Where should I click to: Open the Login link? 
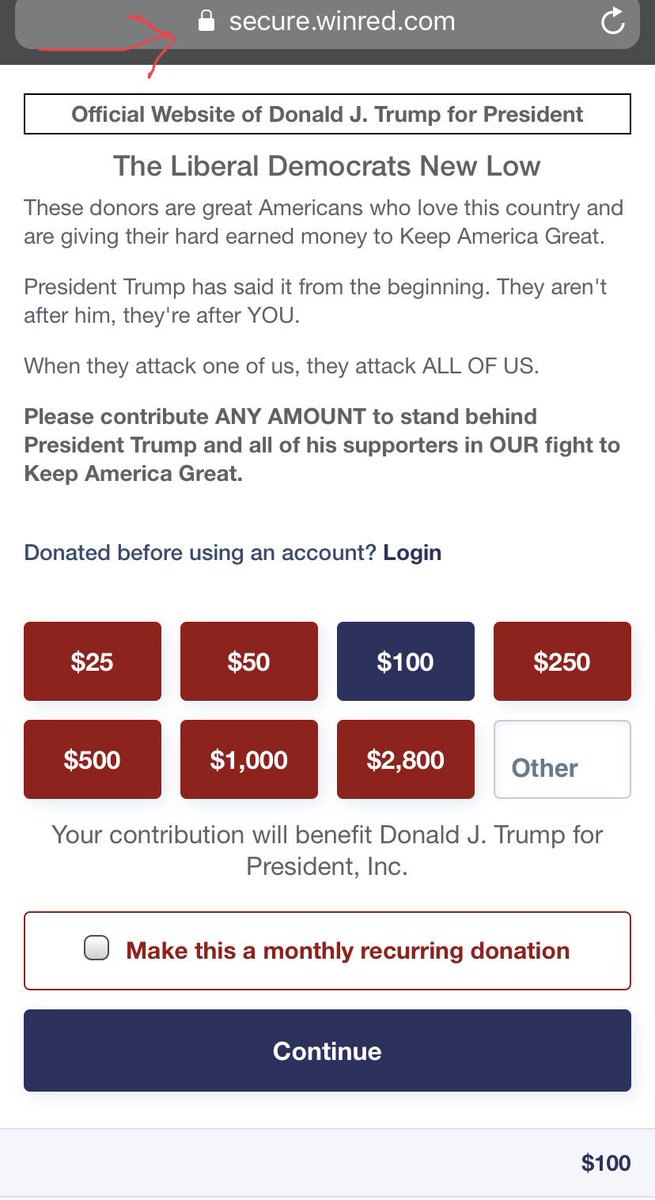(412, 552)
